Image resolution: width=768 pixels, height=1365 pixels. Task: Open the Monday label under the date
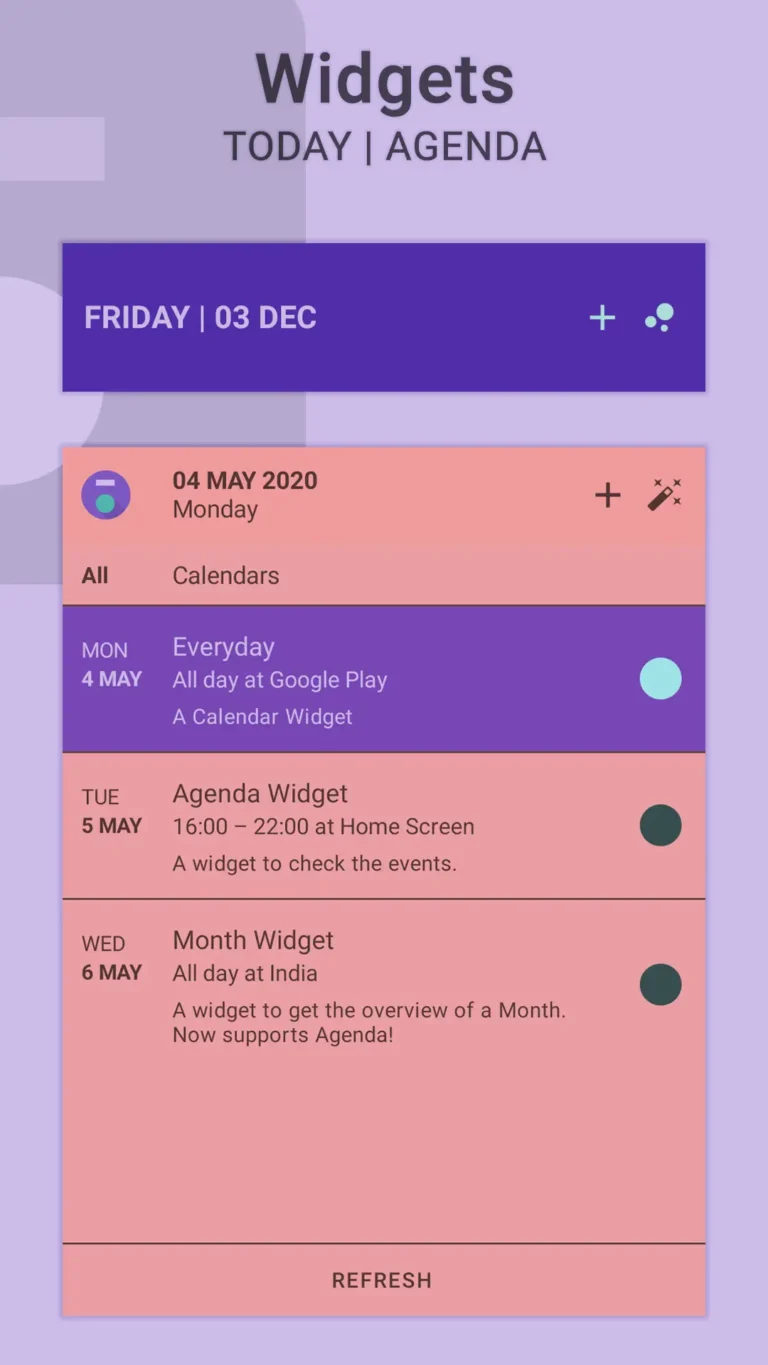(x=215, y=510)
